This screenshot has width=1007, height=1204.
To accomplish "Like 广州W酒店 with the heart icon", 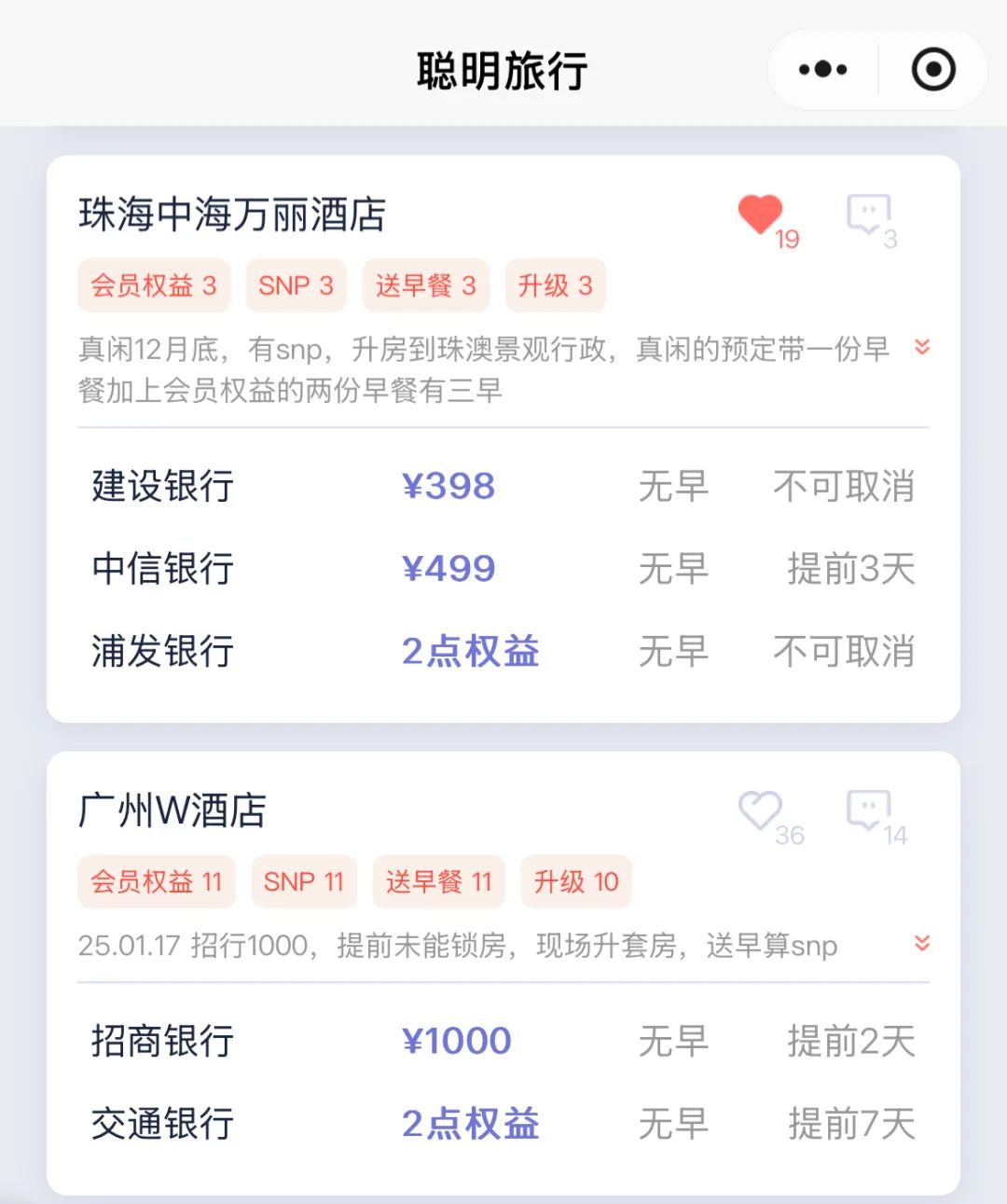I will click(760, 810).
